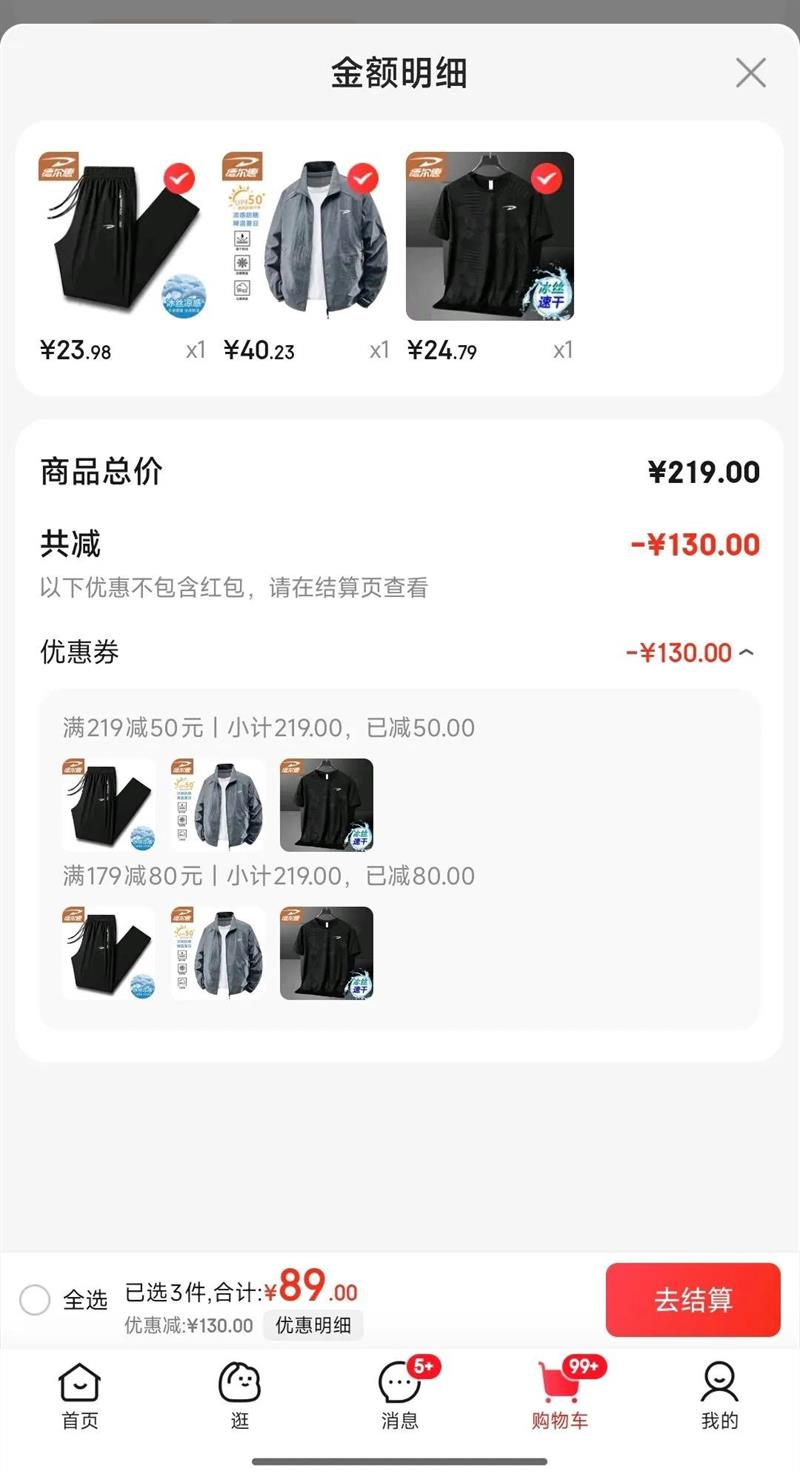Screen dimensions: 800x1477
Task: Collapse the 优惠券 discount details
Action: [746, 653]
